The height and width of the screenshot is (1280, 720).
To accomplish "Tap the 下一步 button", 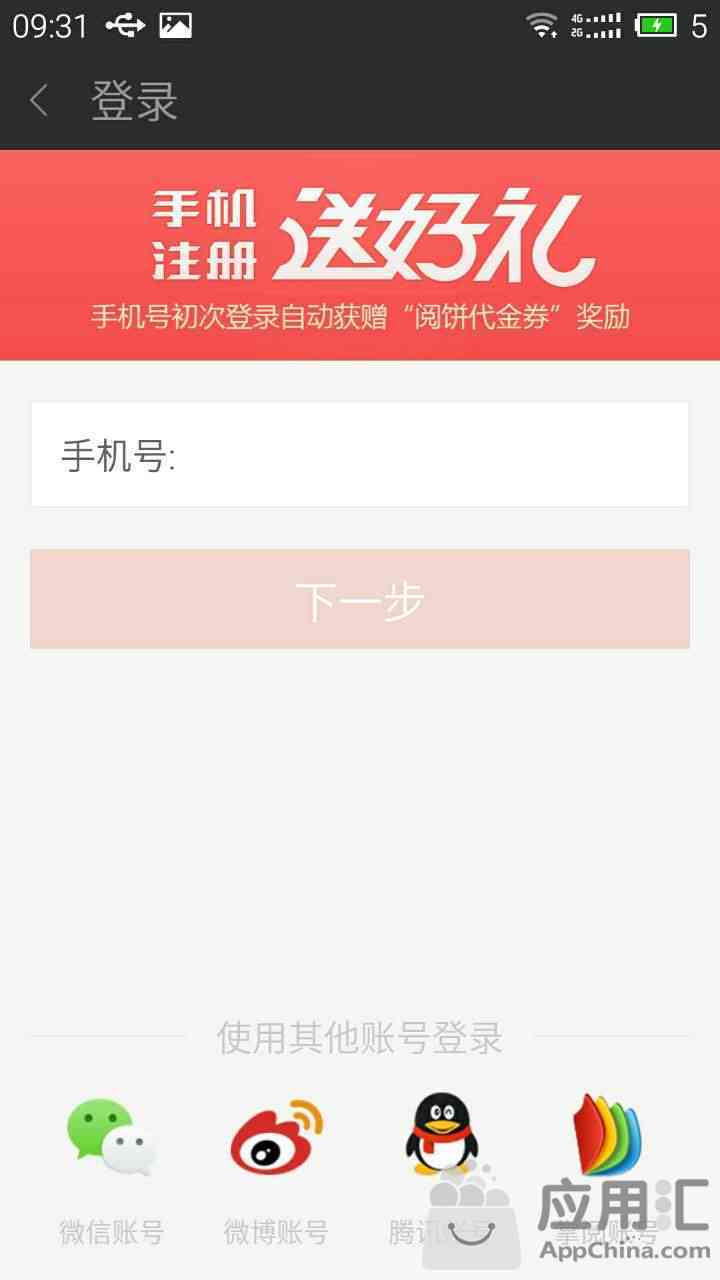I will [x=360, y=599].
